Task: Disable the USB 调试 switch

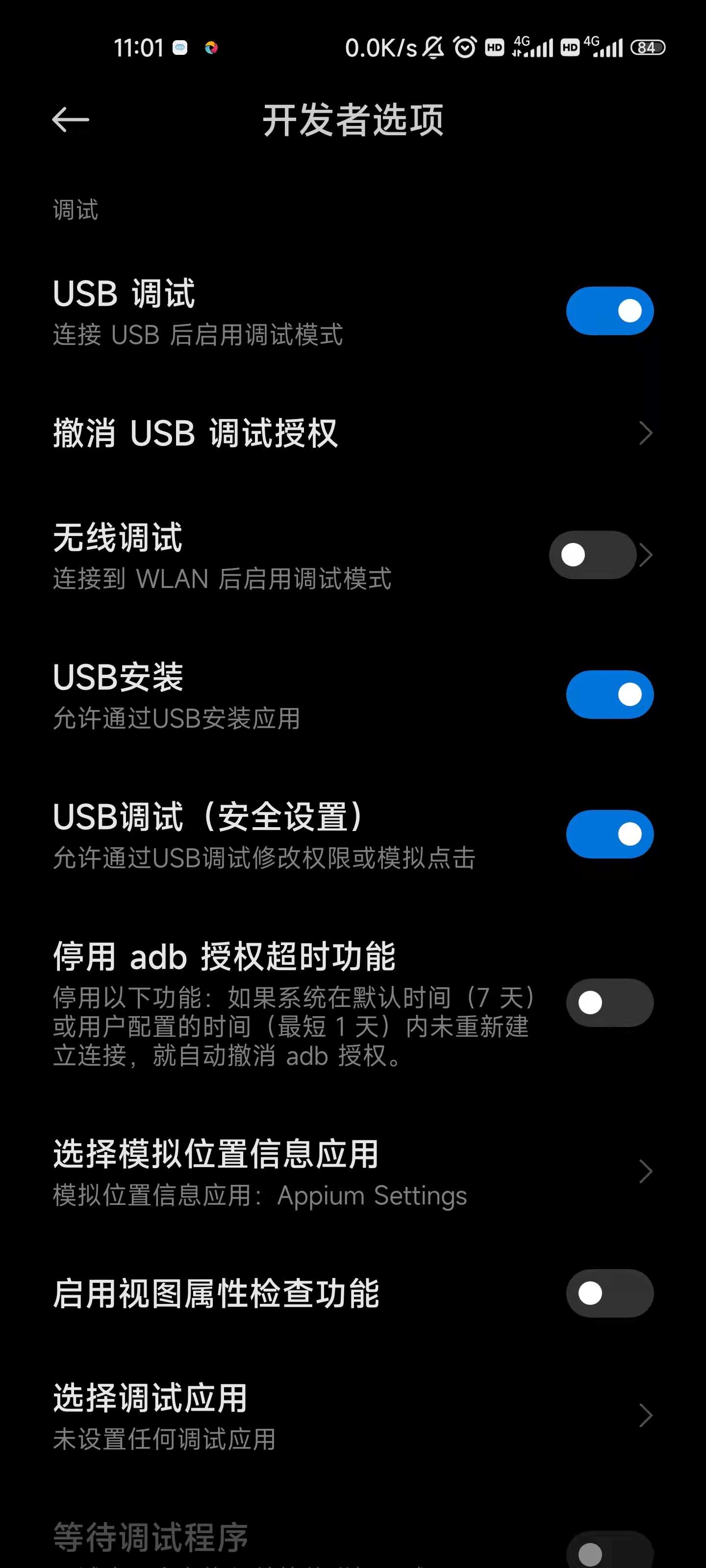Action: [609, 311]
